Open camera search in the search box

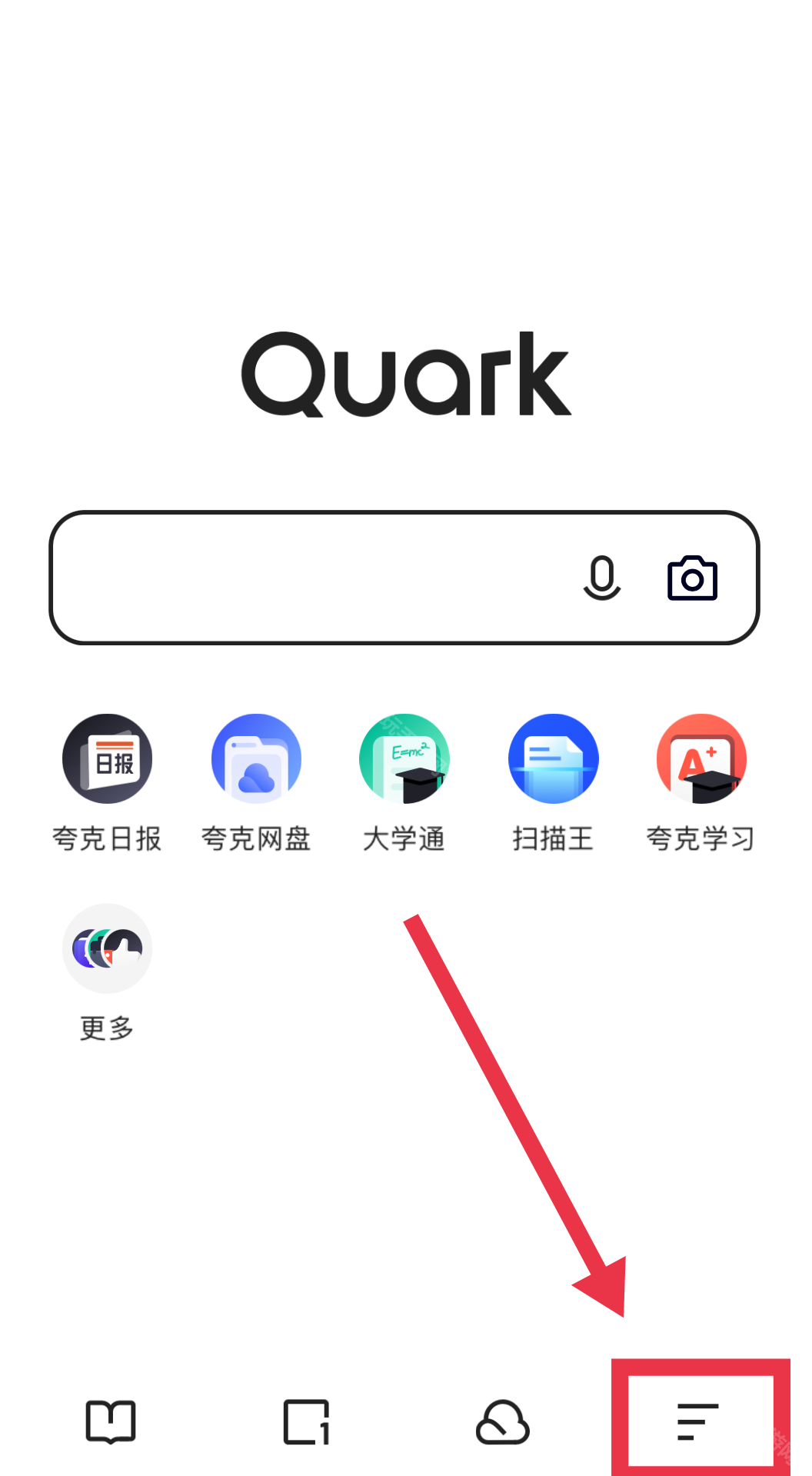point(692,578)
